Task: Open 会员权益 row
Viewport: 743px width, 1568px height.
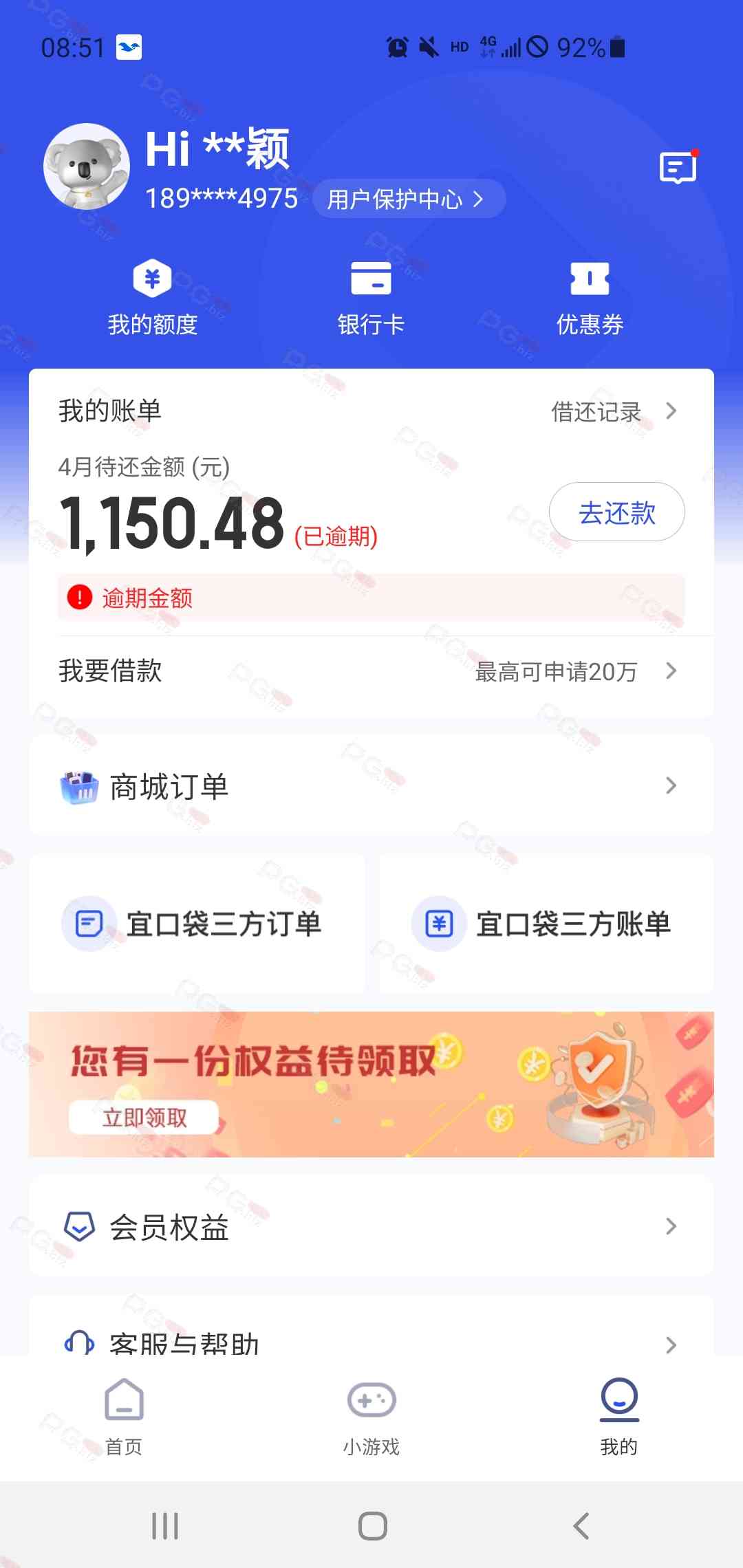Action: pos(371,1227)
